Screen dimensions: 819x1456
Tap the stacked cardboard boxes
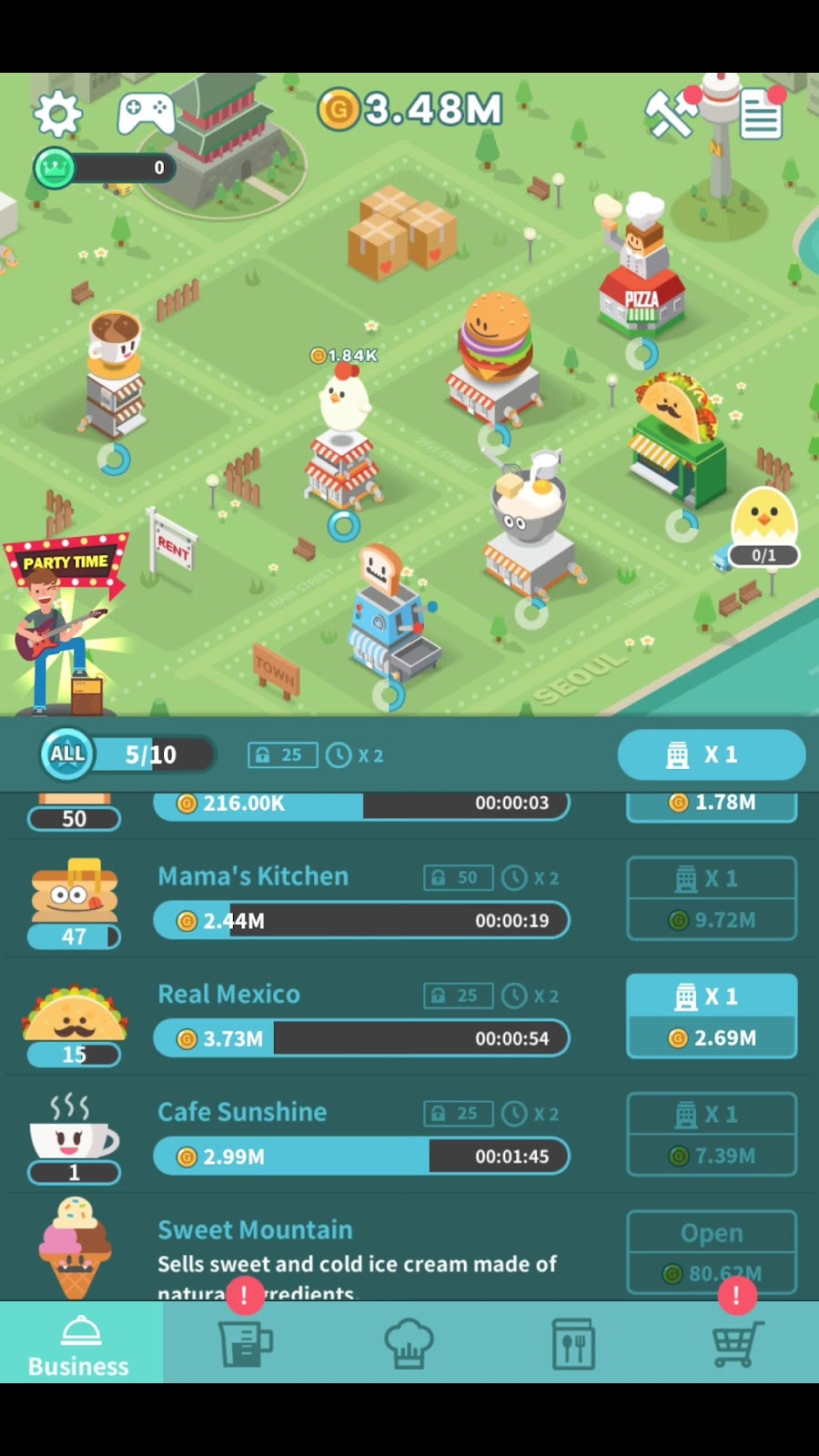tap(401, 231)
